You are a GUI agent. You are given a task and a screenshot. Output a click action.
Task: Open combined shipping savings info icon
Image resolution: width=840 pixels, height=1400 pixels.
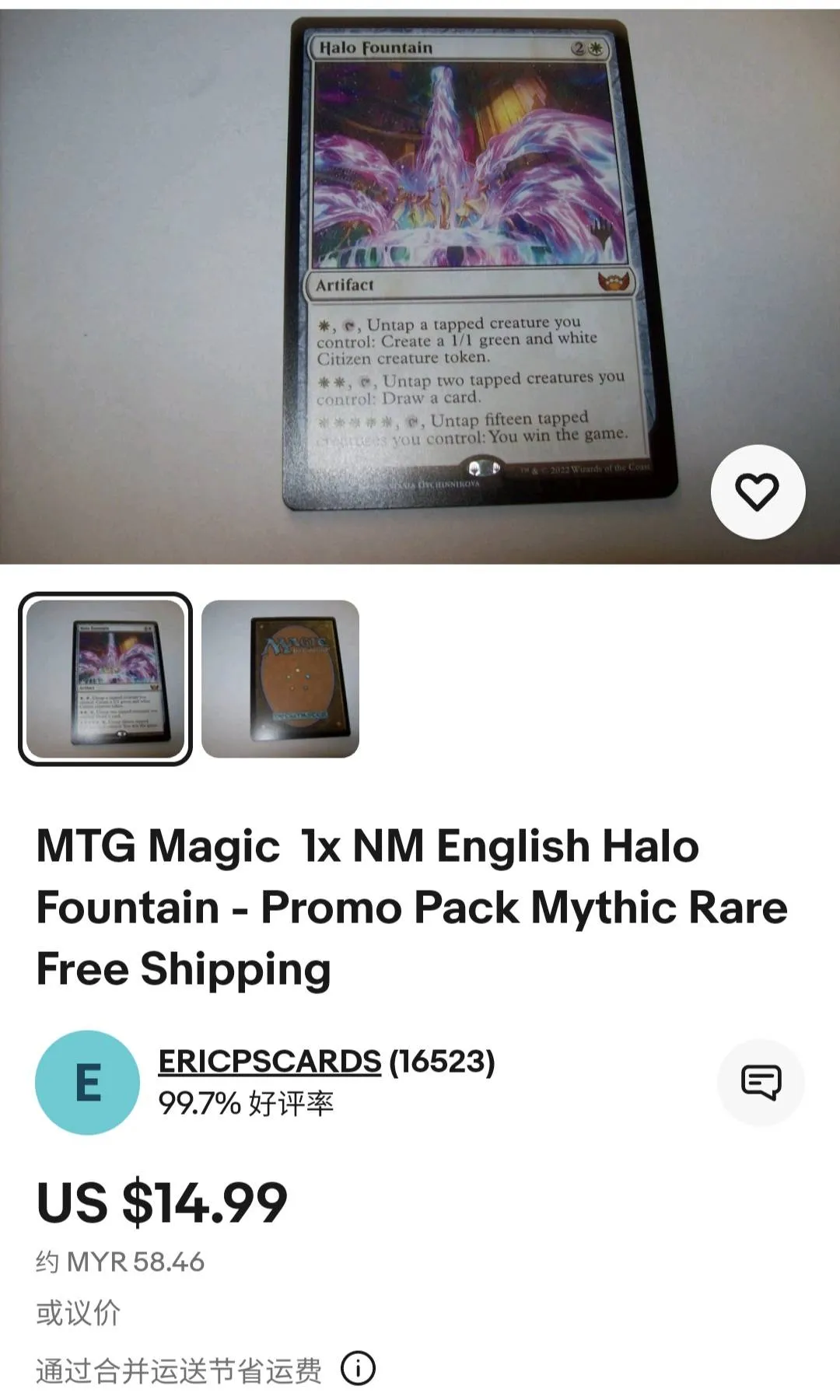(359, 1368)
